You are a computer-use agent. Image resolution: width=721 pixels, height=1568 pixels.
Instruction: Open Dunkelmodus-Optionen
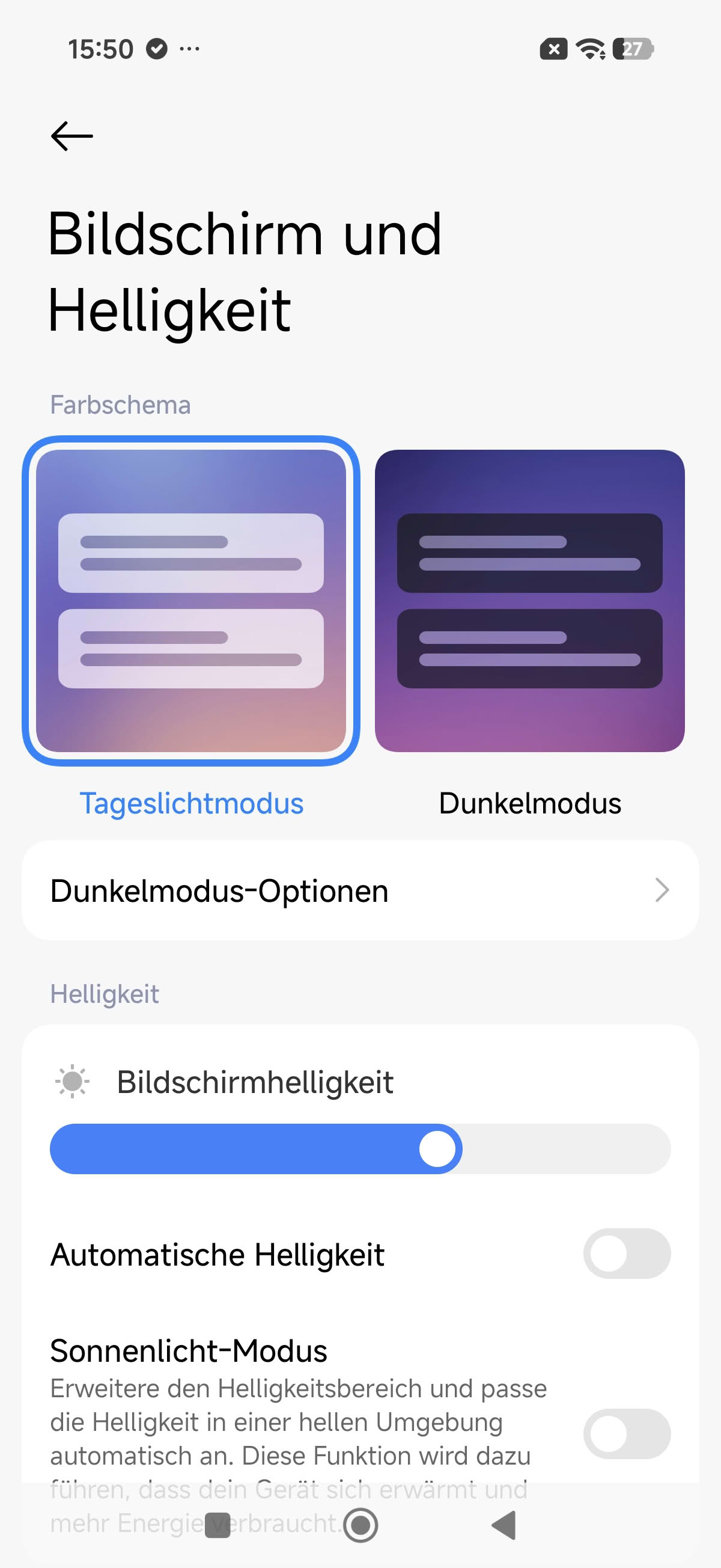(360, 890)
